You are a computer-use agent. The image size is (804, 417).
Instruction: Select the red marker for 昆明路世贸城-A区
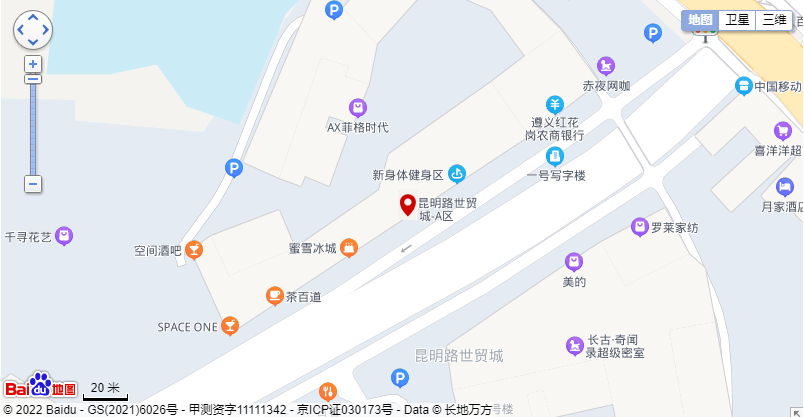pos(407,205)
